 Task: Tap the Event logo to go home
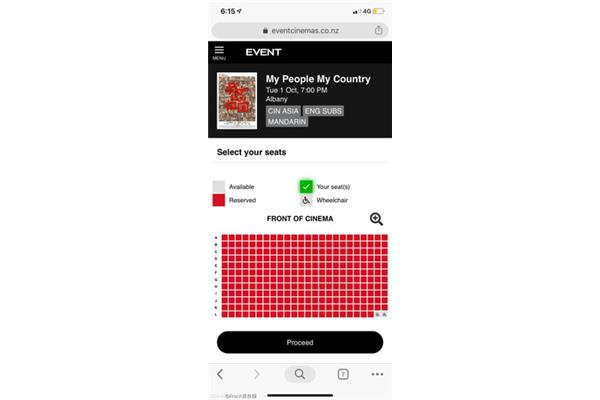tap(263, 52)
